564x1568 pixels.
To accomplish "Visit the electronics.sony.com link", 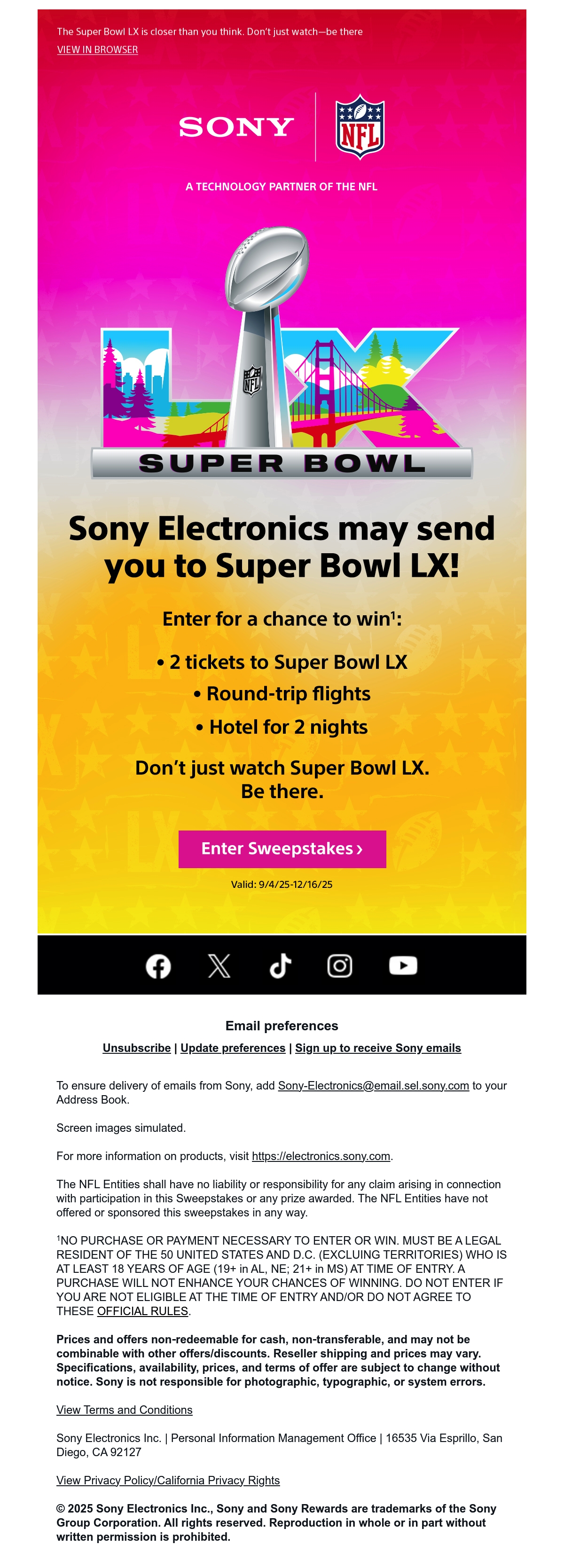I will coord(321,1156).
